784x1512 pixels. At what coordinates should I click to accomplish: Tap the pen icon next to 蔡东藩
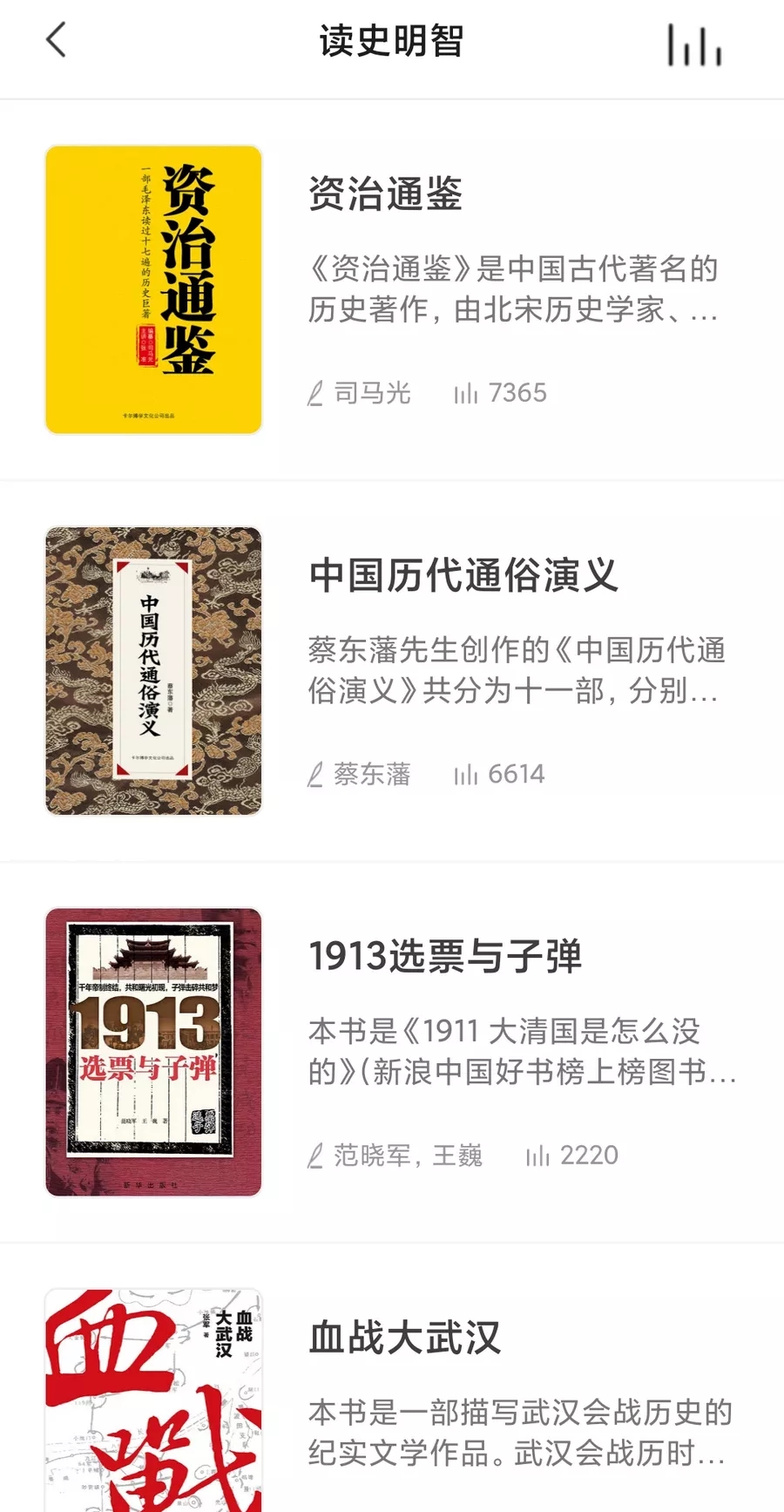pyautogui.click(x=317, y=774)
